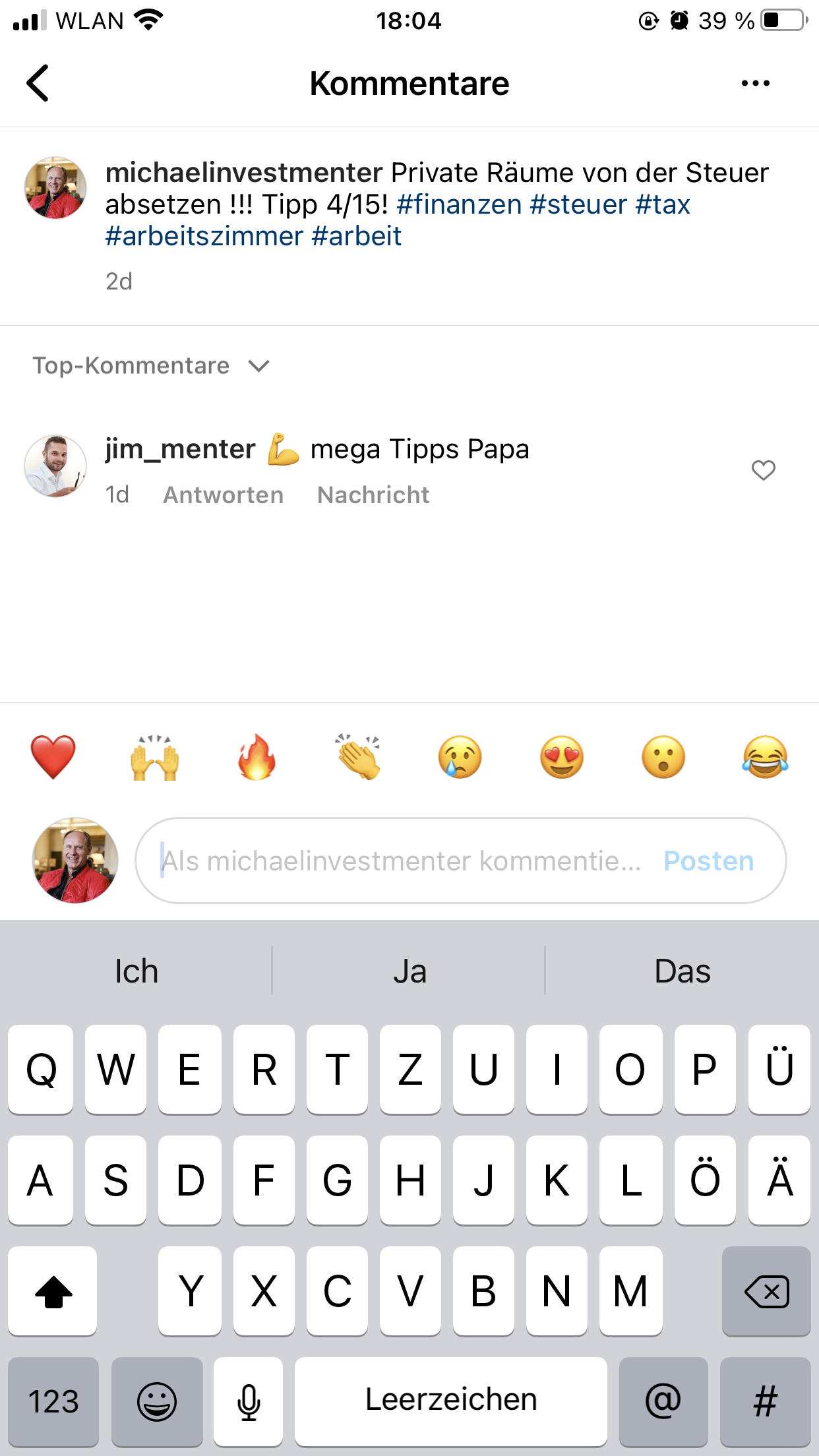Image resolution: width=819 pixels, height=1456 pixels.
Task: Like jim_menter's comment
Action: click(x=763, y=470)
